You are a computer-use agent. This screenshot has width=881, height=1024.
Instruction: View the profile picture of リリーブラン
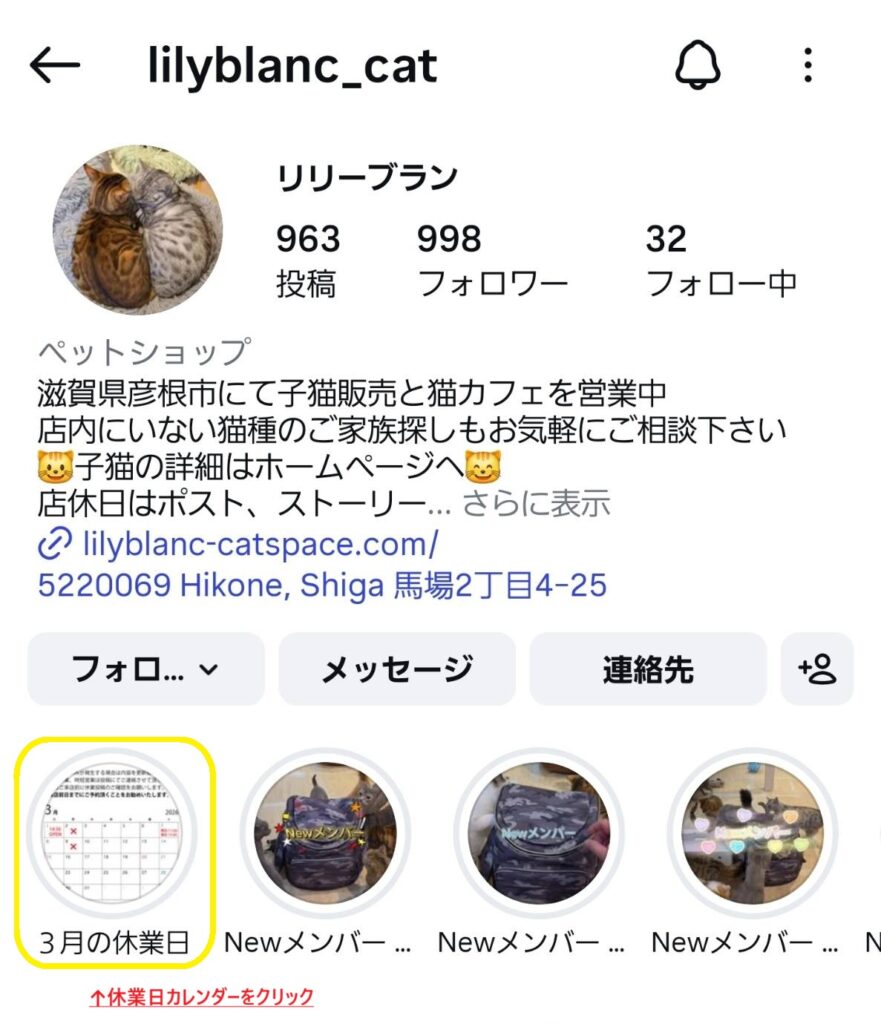point(137,230)
